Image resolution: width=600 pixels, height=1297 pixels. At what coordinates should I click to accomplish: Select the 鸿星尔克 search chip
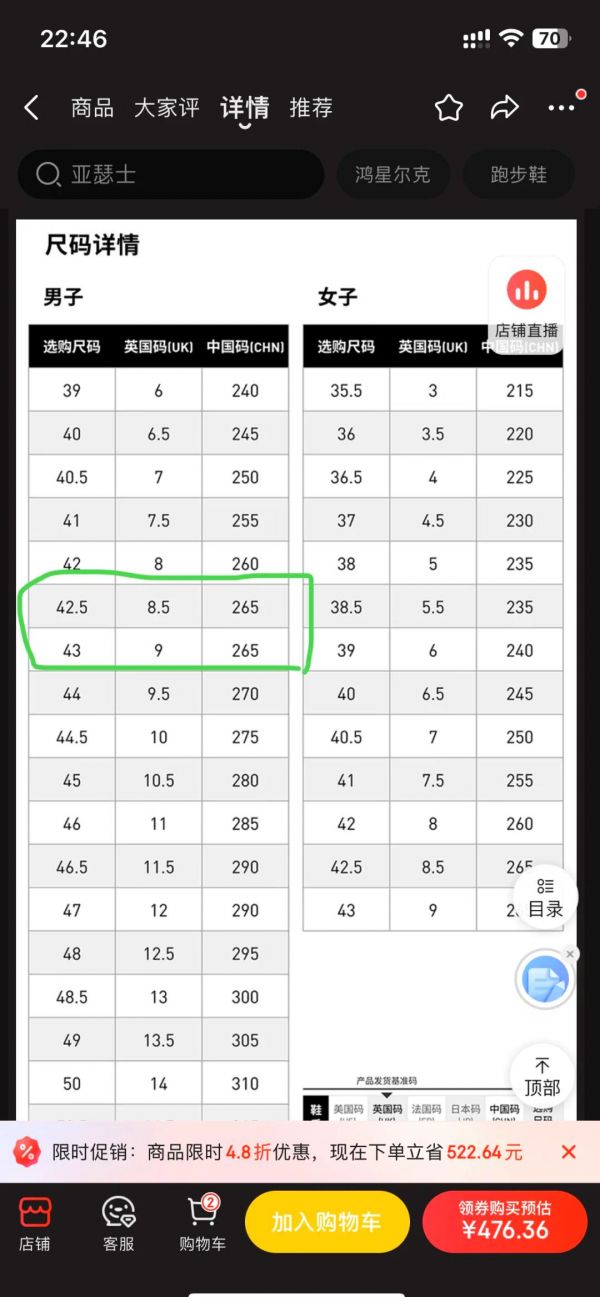click(393, 175)
